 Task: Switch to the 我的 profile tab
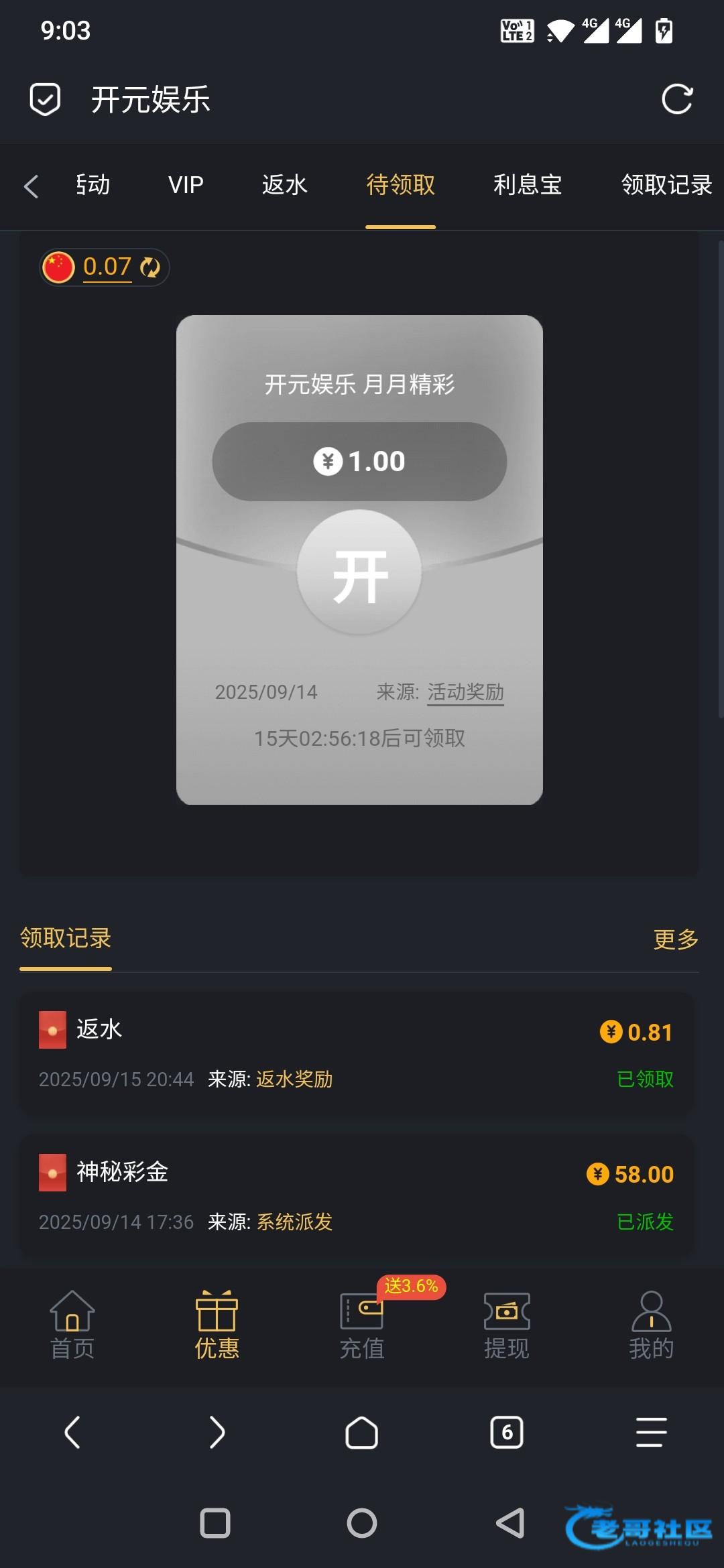[x=651, y=1325]
